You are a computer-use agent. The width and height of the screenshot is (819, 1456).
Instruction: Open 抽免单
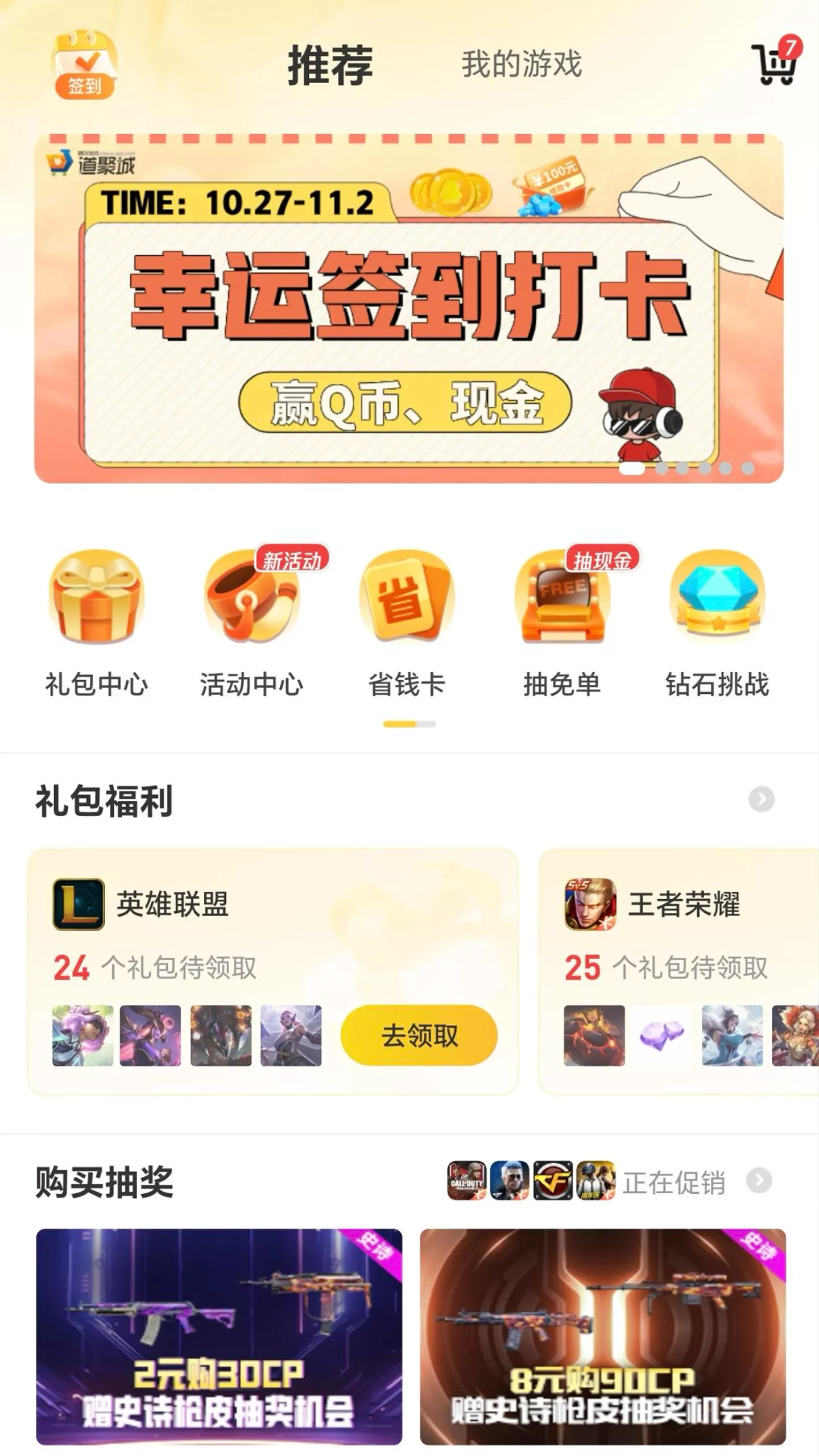562,623
